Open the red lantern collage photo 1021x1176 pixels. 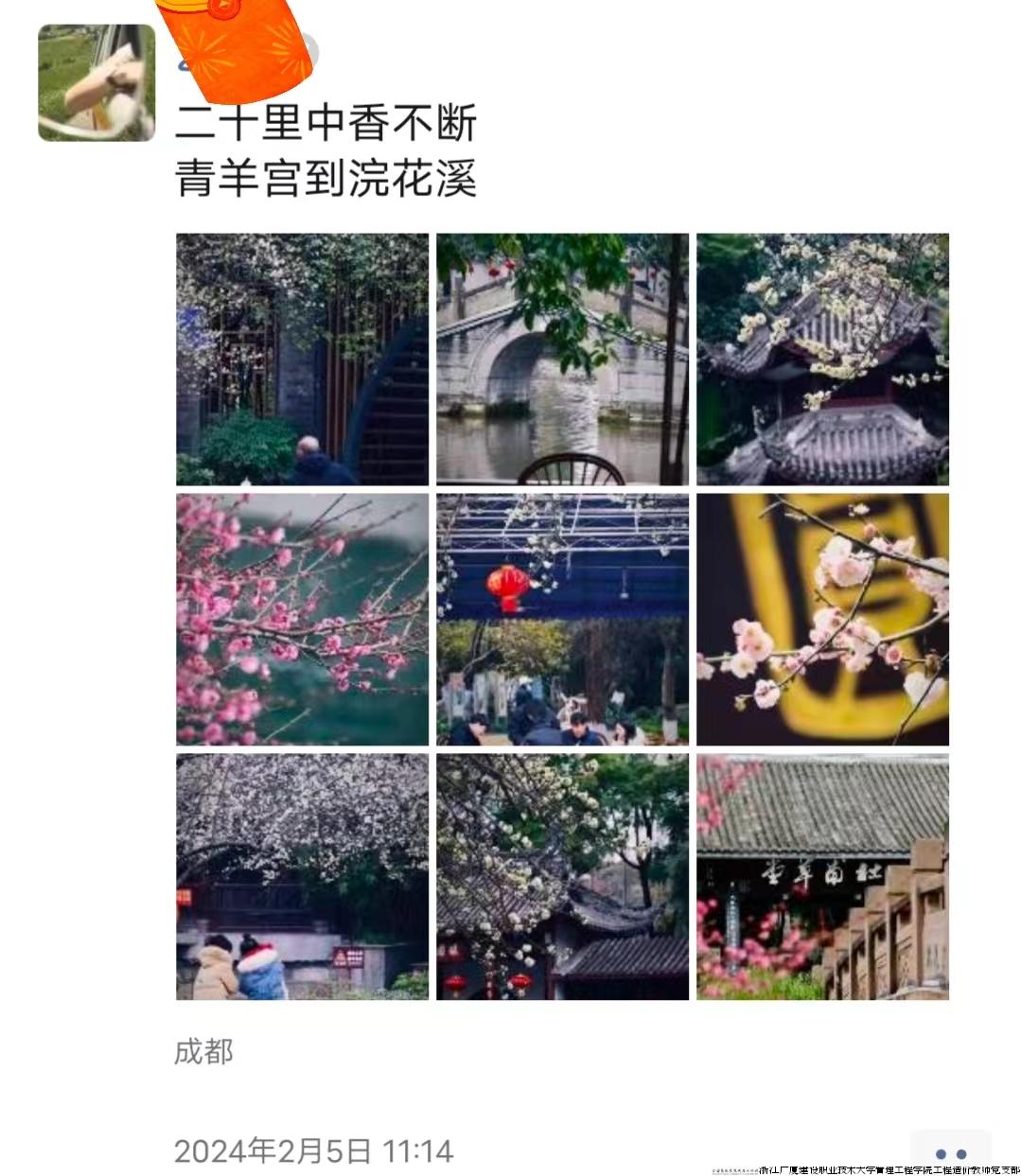(562, 619)
